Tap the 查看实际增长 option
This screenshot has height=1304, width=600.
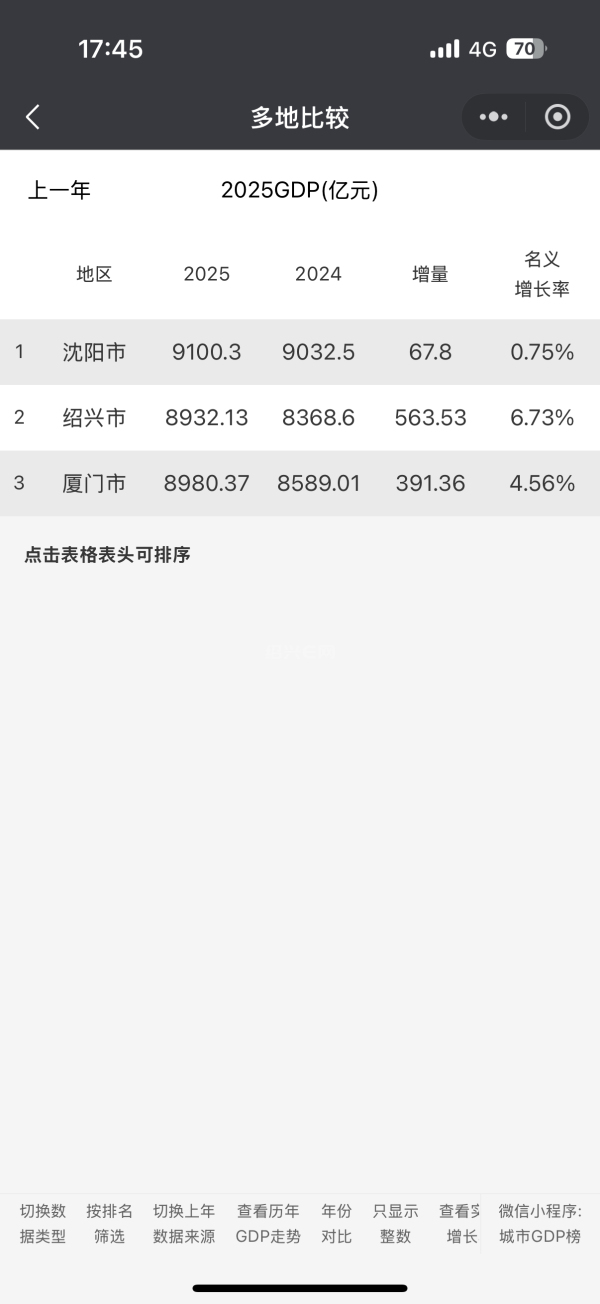pyautogui.click(x=460, y=1223)
